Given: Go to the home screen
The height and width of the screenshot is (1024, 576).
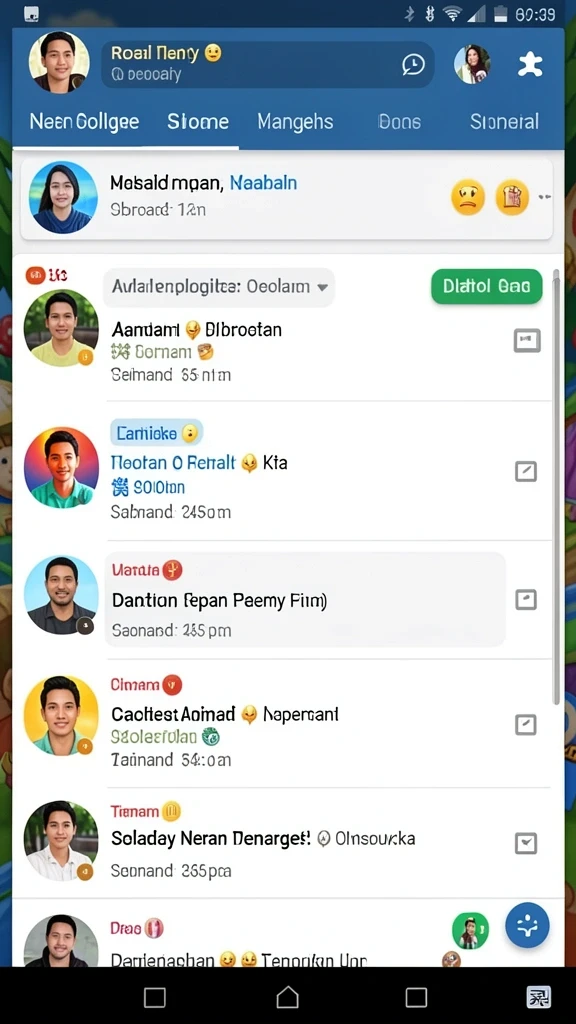Looking at the screenshot, I should [287, 997].
